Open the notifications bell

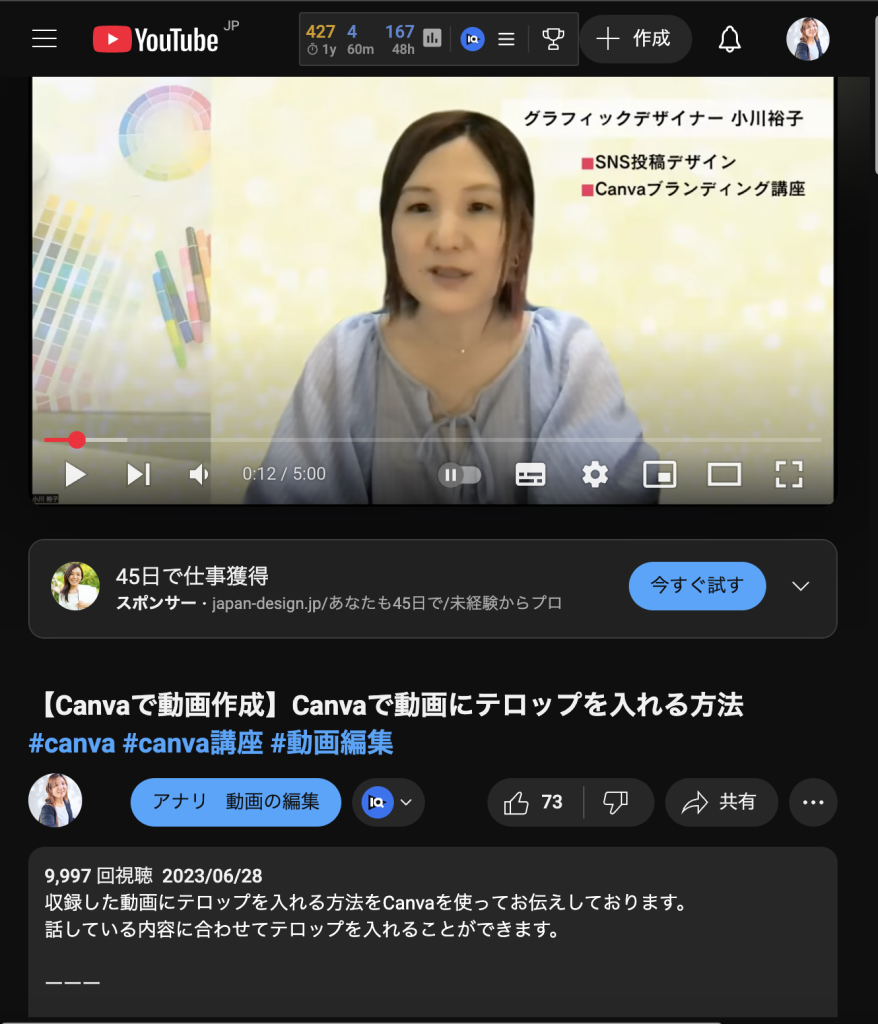pos(730,39)
